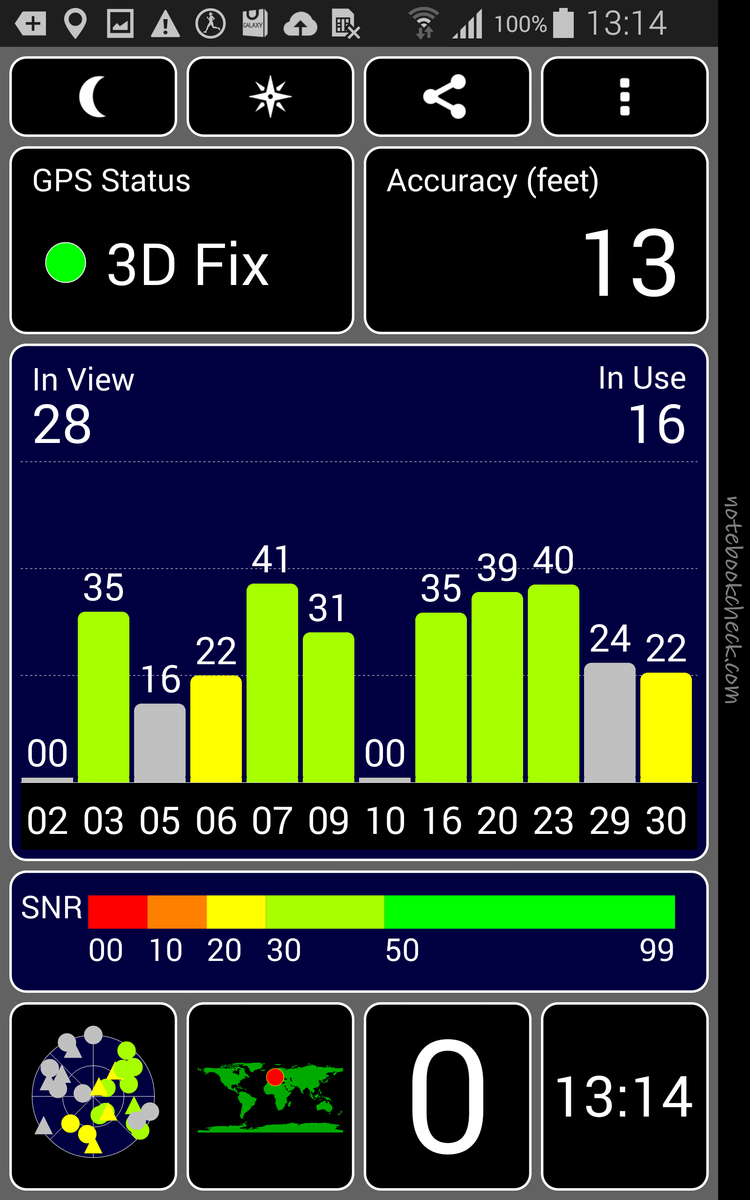Open the world map location tile
Image resolution: width=750 pixels, height=1200 pixels.
[x=270, y=1097]
